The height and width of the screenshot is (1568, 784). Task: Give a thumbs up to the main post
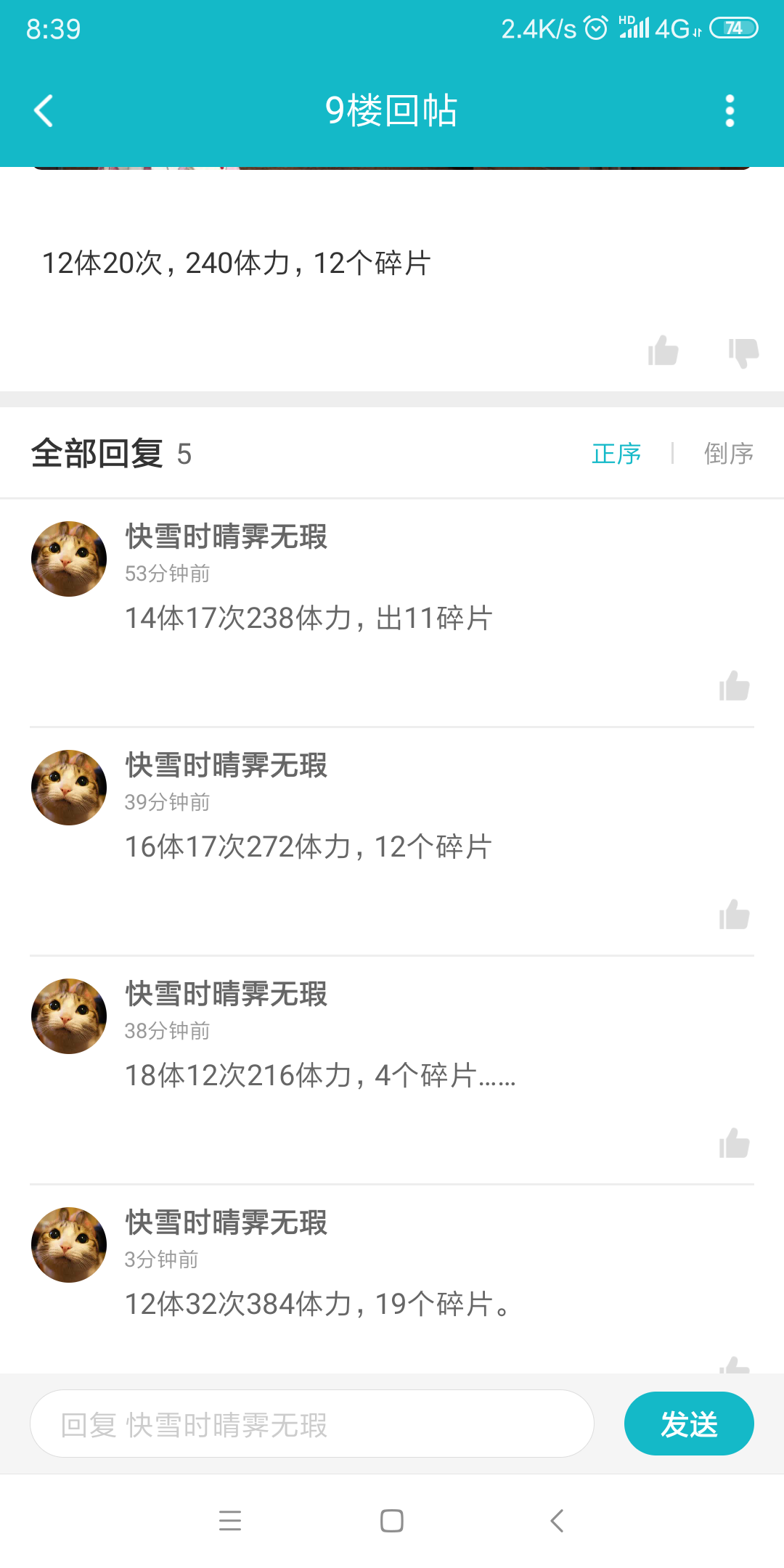click(x=662, y=351)
